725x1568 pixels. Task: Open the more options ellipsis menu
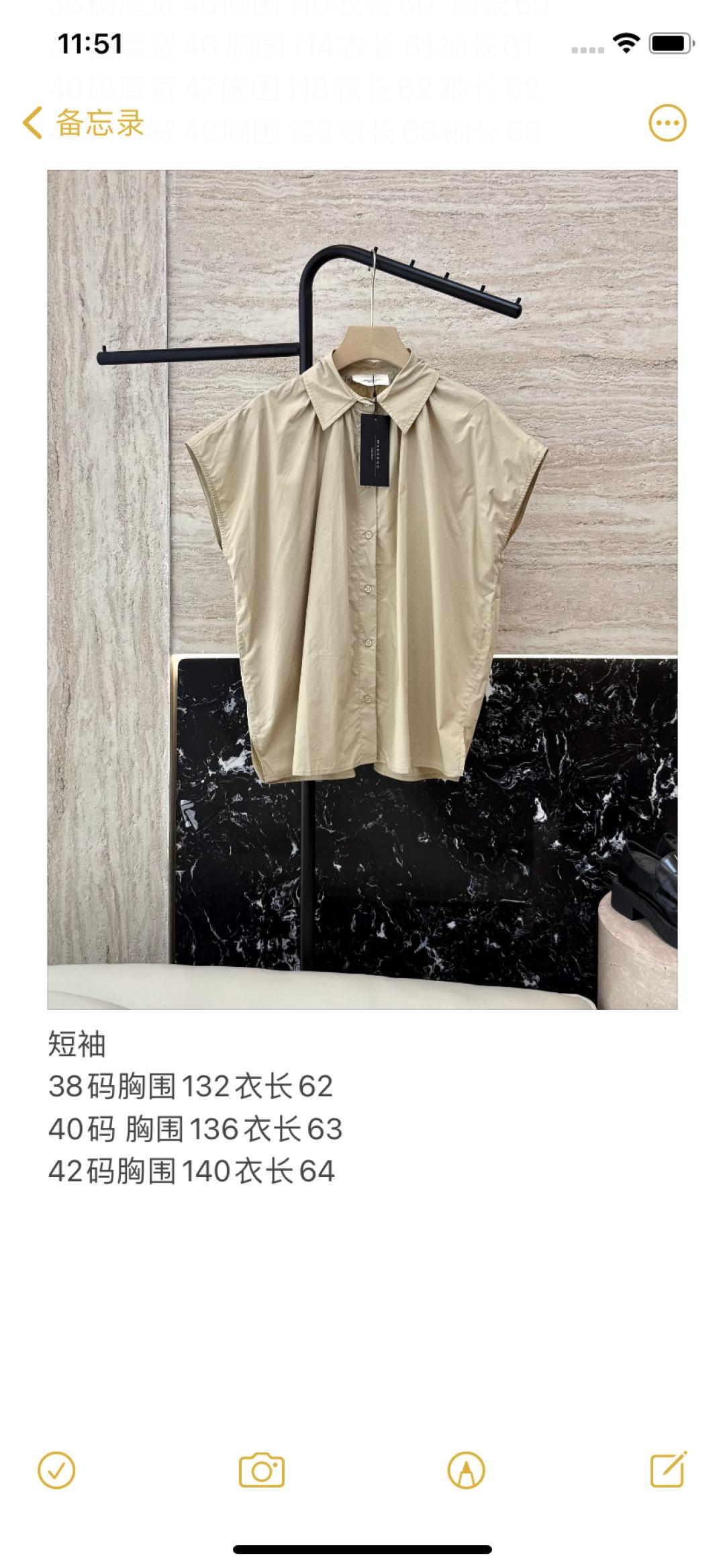[x=667, y=123]
